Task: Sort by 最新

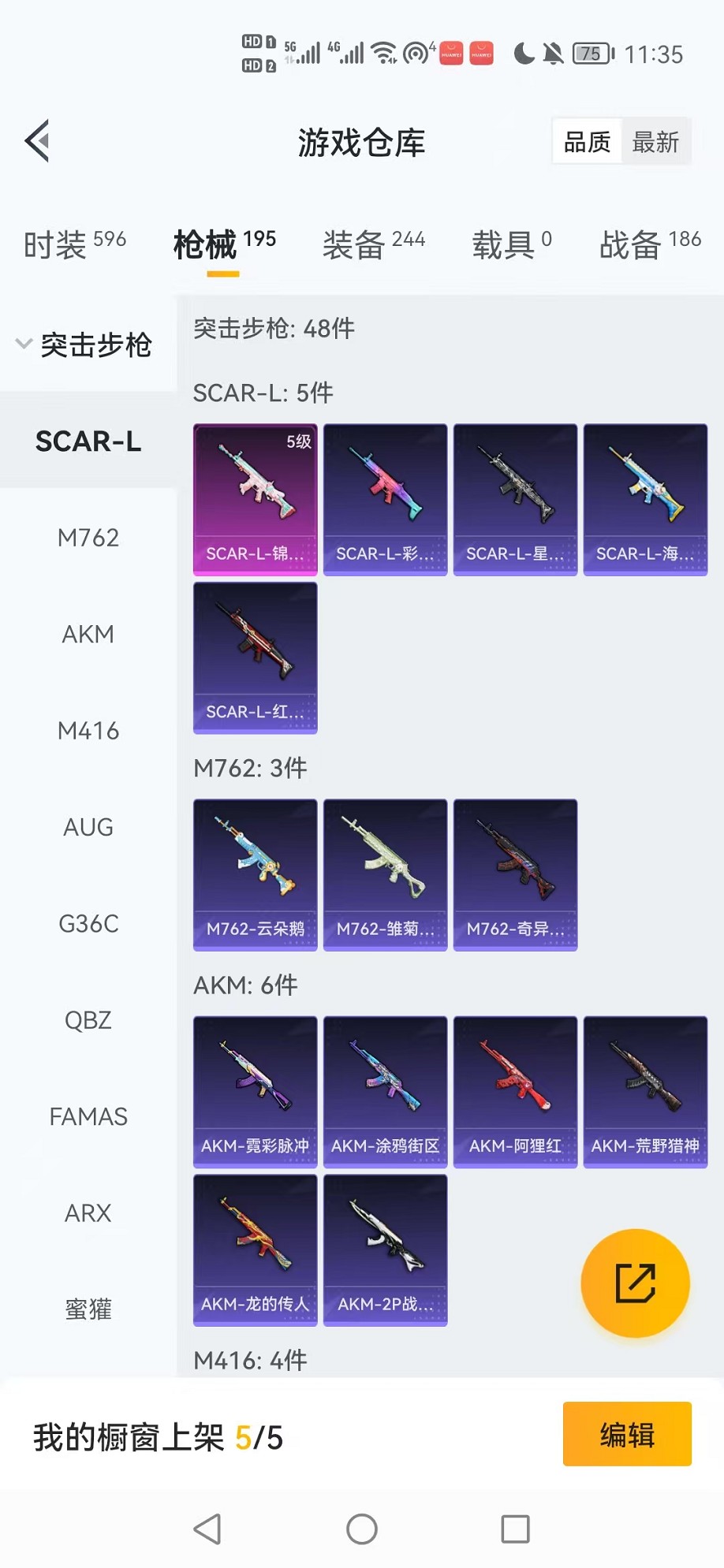Action: [655, 142]
